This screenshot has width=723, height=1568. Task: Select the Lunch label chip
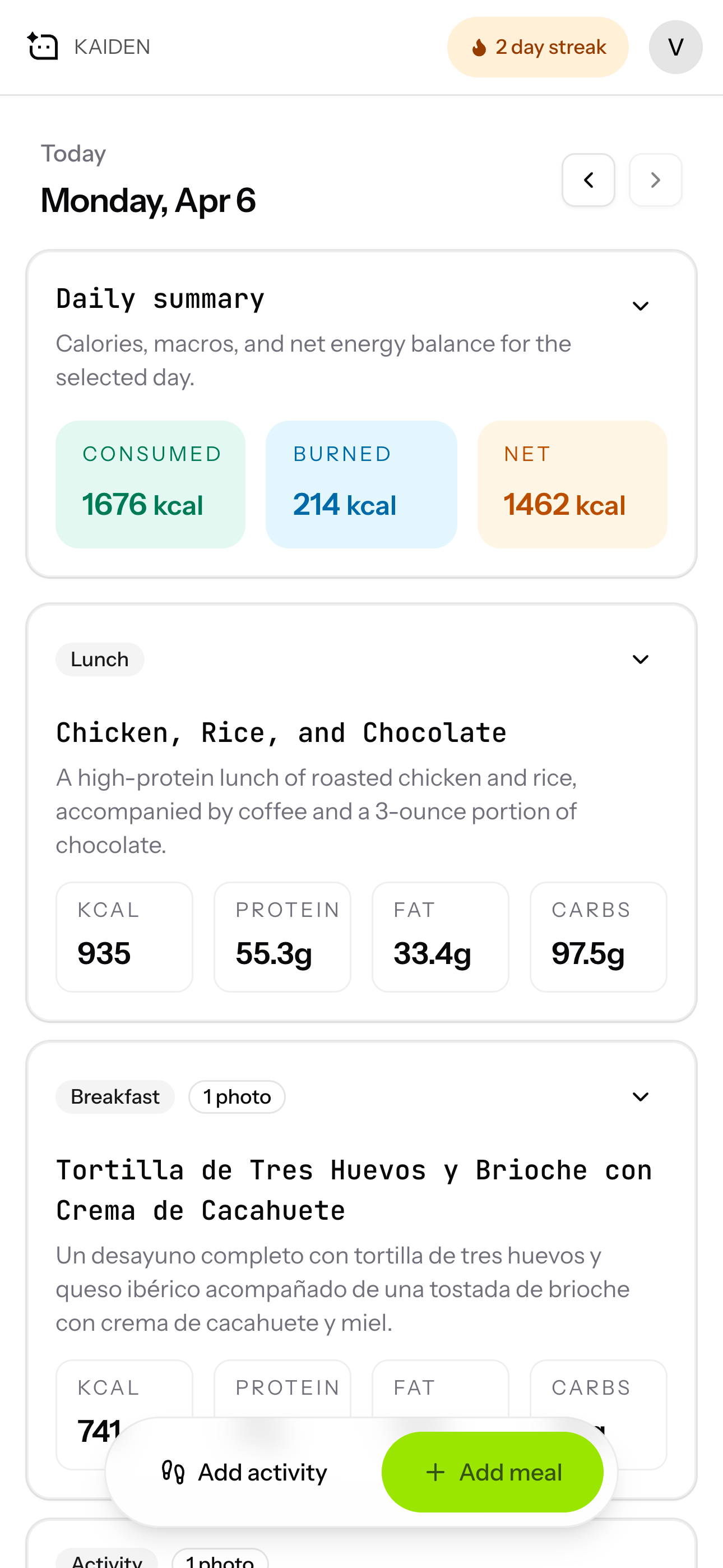tap(99, 659)
